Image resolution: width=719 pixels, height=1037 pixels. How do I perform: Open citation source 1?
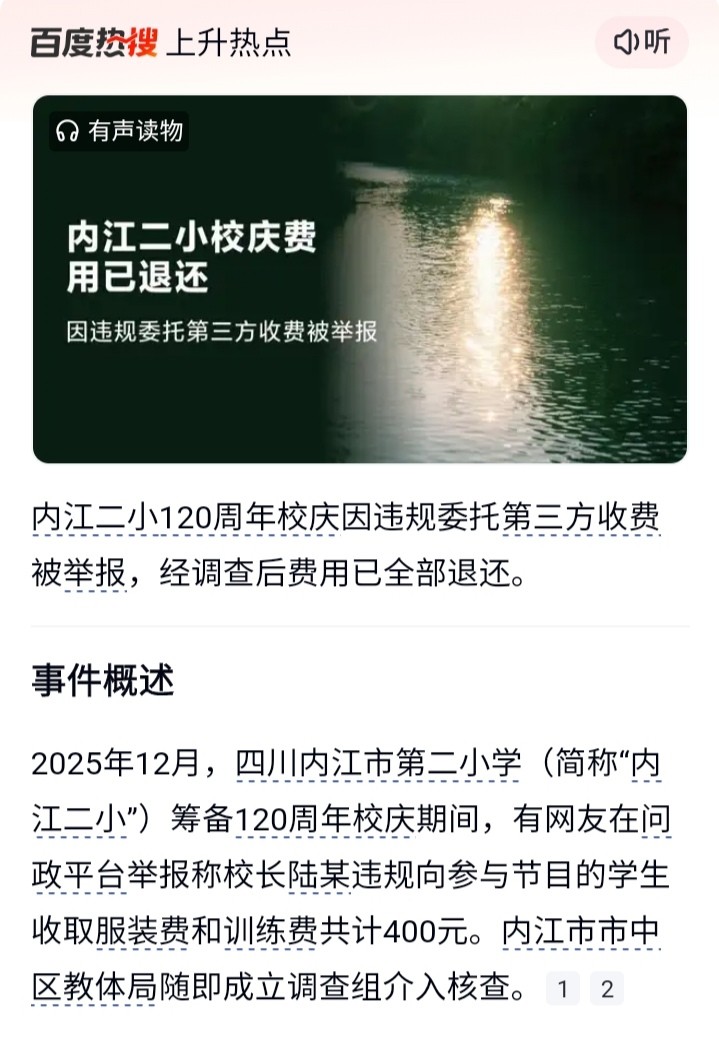click(x=563, y=989)
